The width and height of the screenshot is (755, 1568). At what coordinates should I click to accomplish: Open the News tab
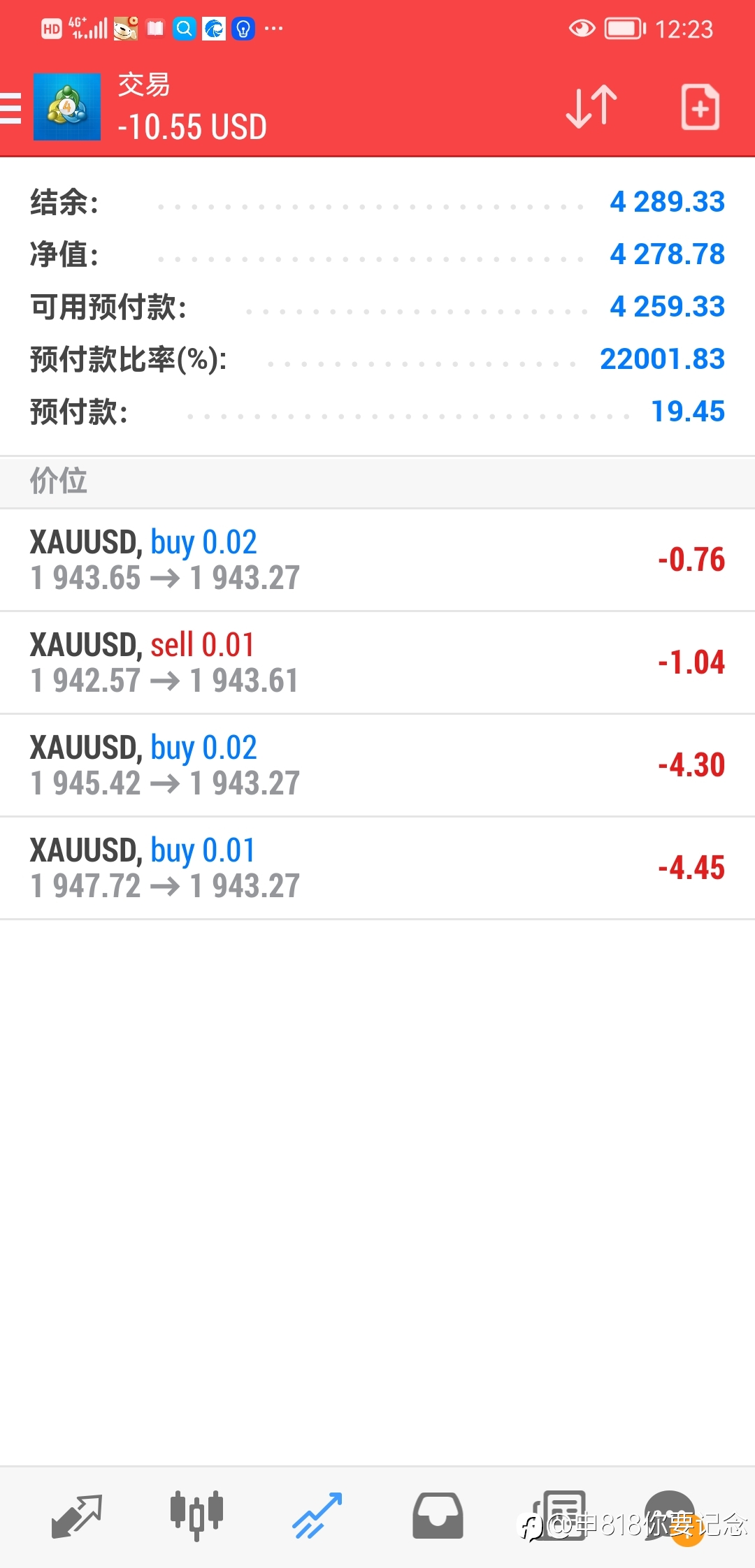click(559, 1516)
